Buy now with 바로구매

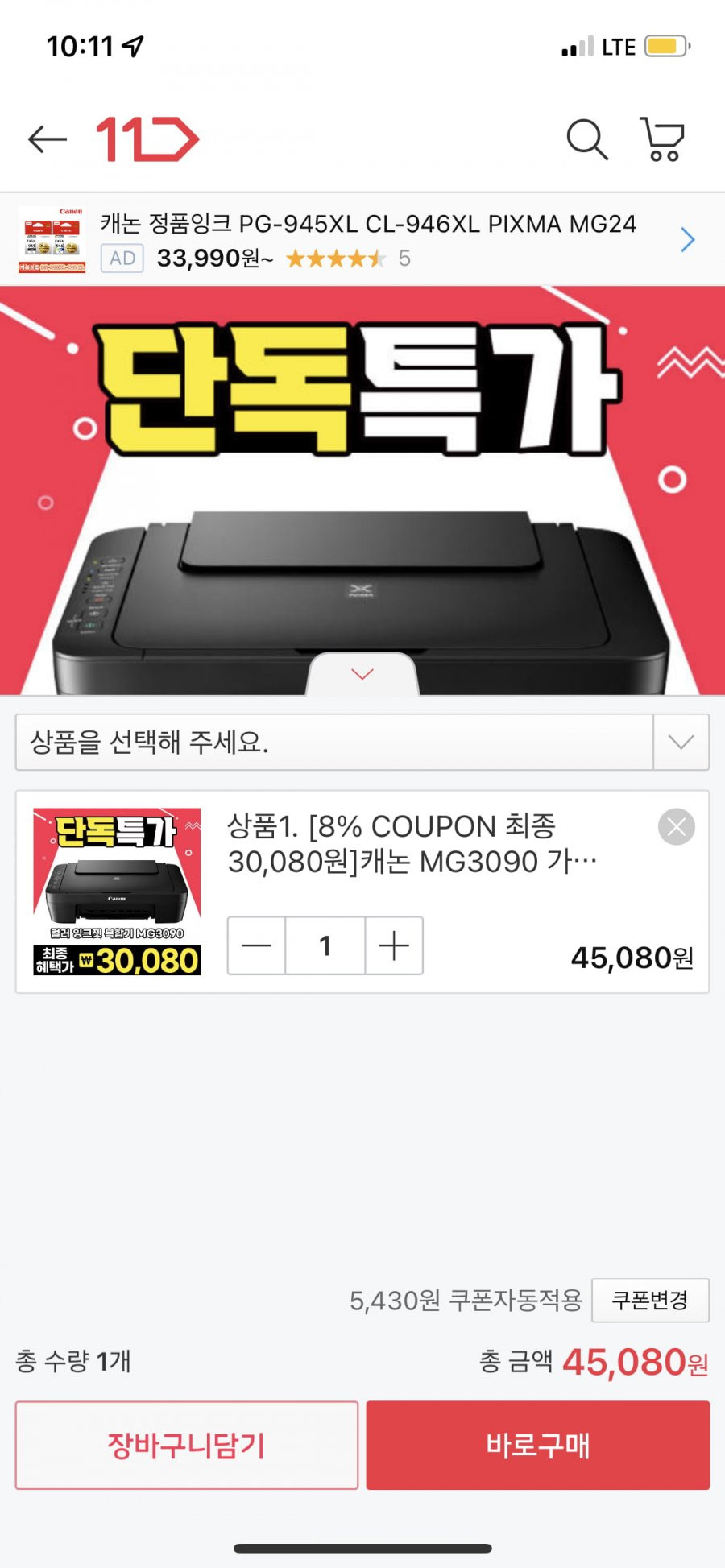[x=538, y=1445]
